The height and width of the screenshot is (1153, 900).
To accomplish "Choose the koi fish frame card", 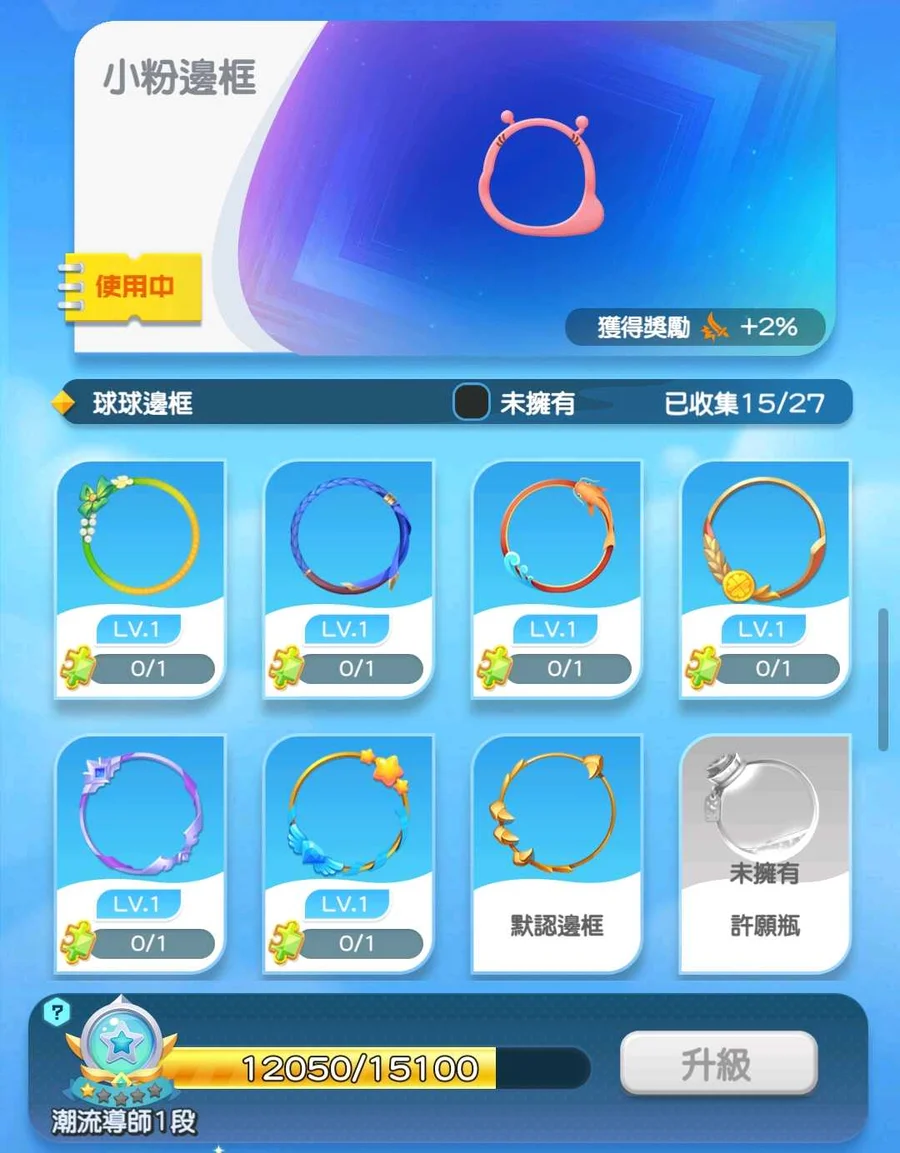I will (557, 579).
